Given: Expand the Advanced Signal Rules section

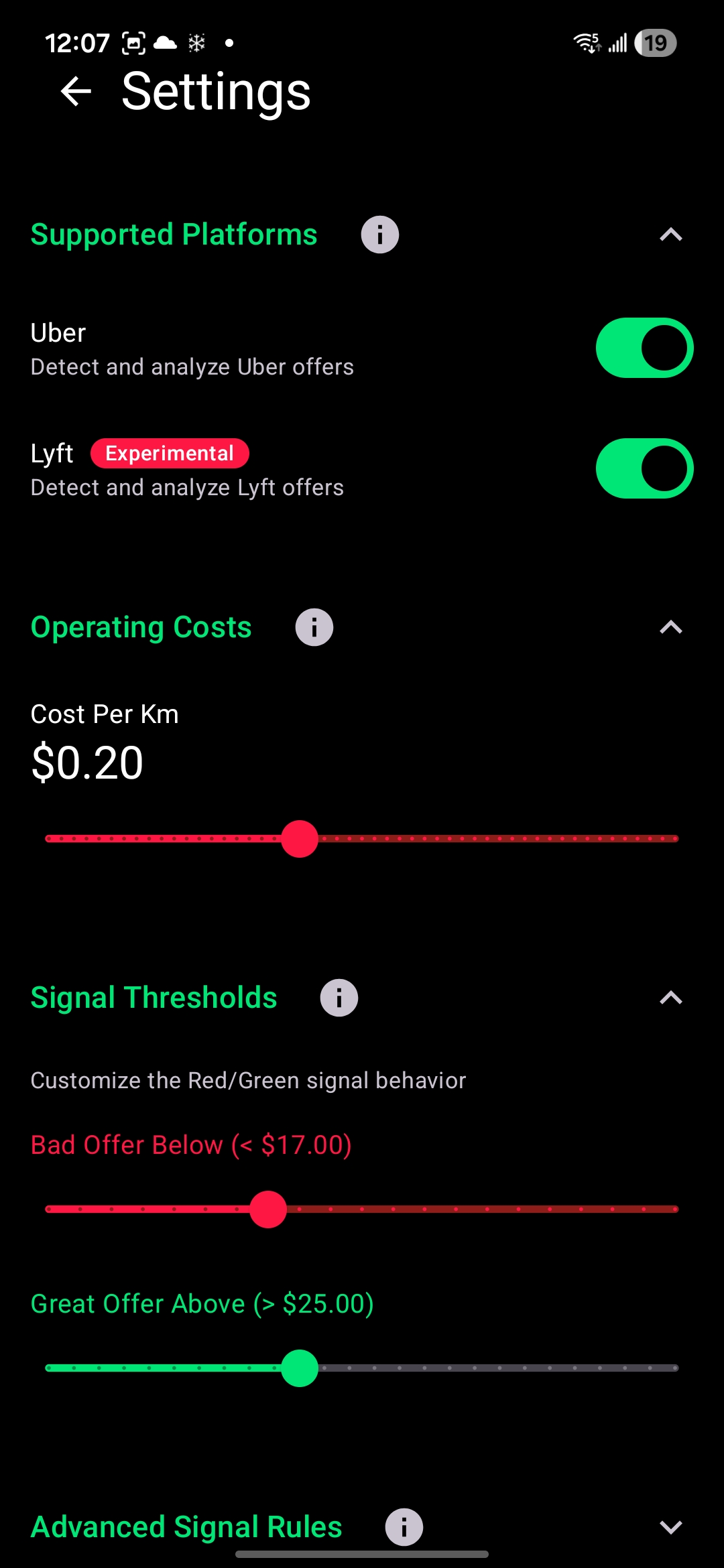Looking at the screenshot, I should (x=671, y=1528).
